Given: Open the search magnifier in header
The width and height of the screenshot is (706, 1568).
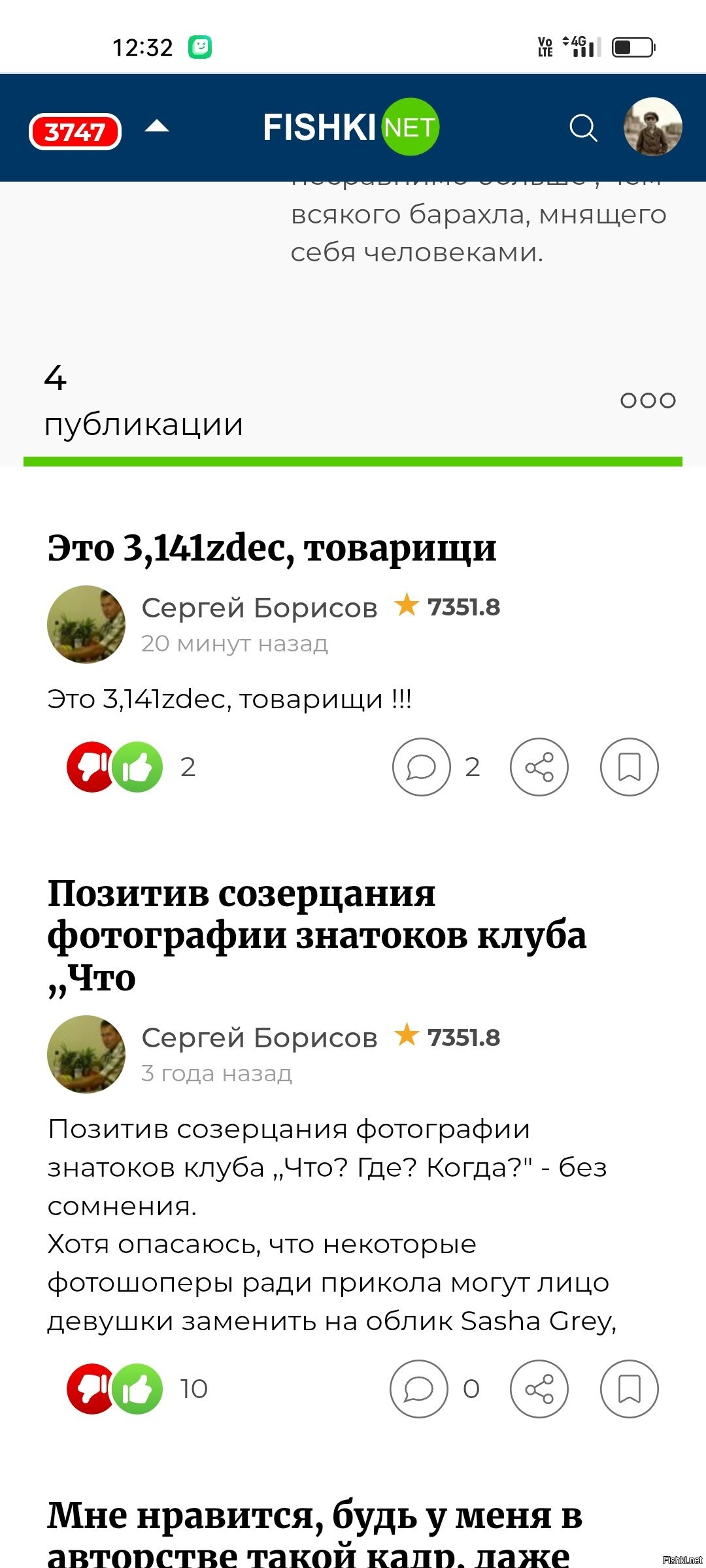Looking at the screenshot, I should pos(583,127).
